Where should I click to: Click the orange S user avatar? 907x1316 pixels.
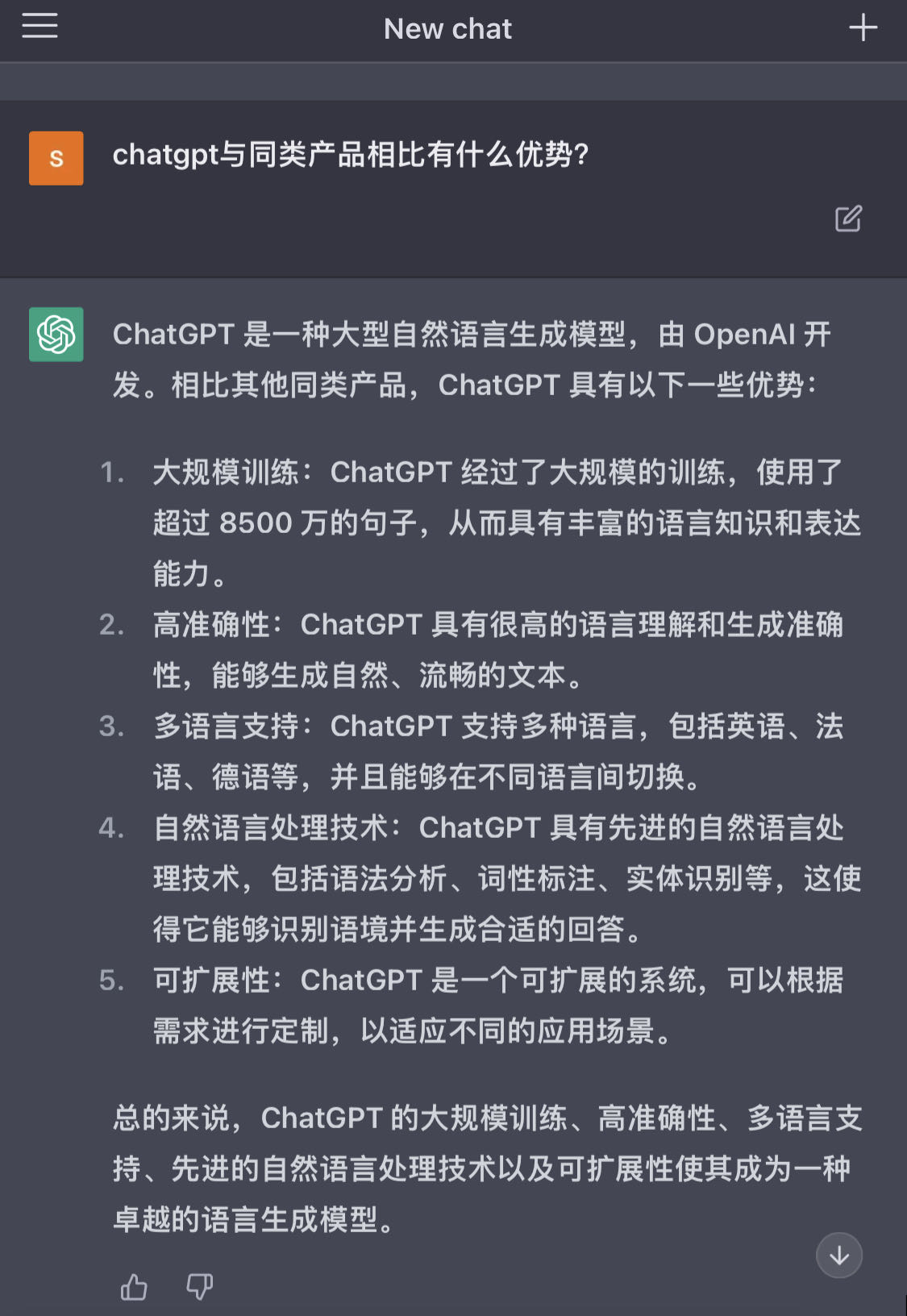(56, 157)
